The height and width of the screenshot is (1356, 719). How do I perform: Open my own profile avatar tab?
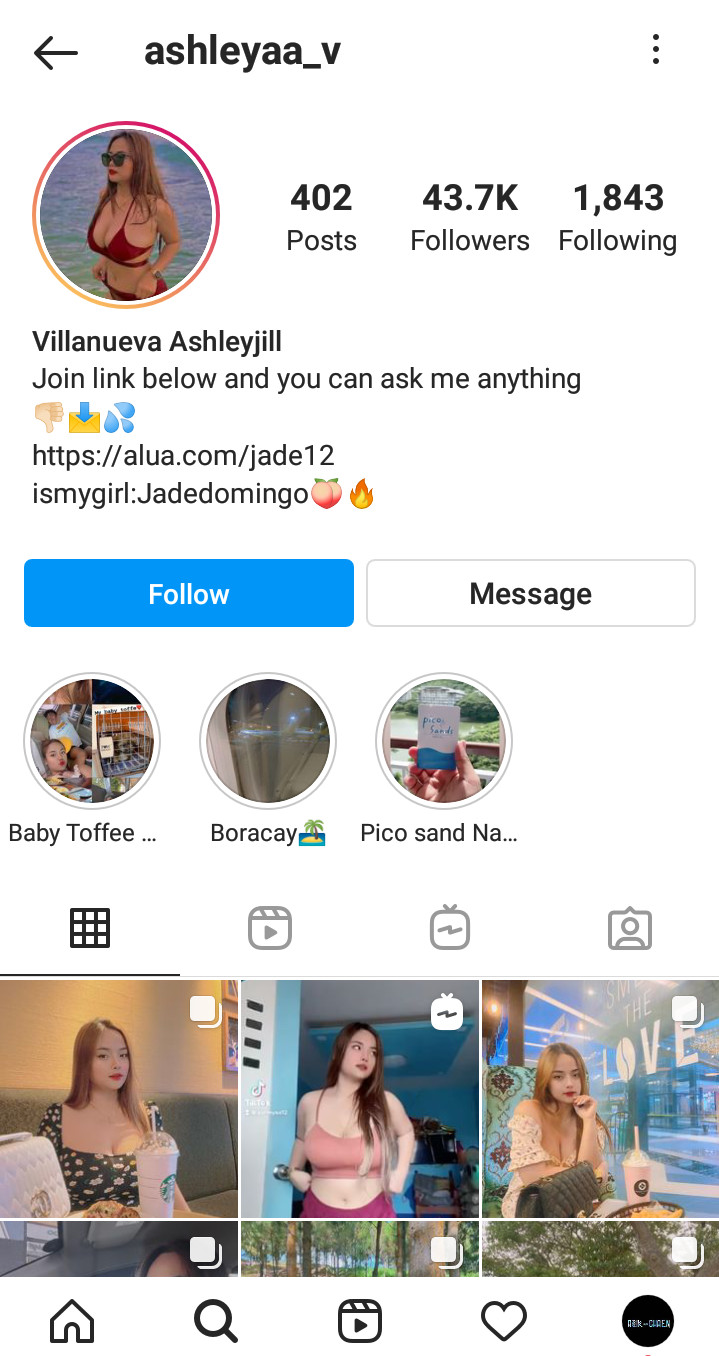click(x=647, y=1322)
